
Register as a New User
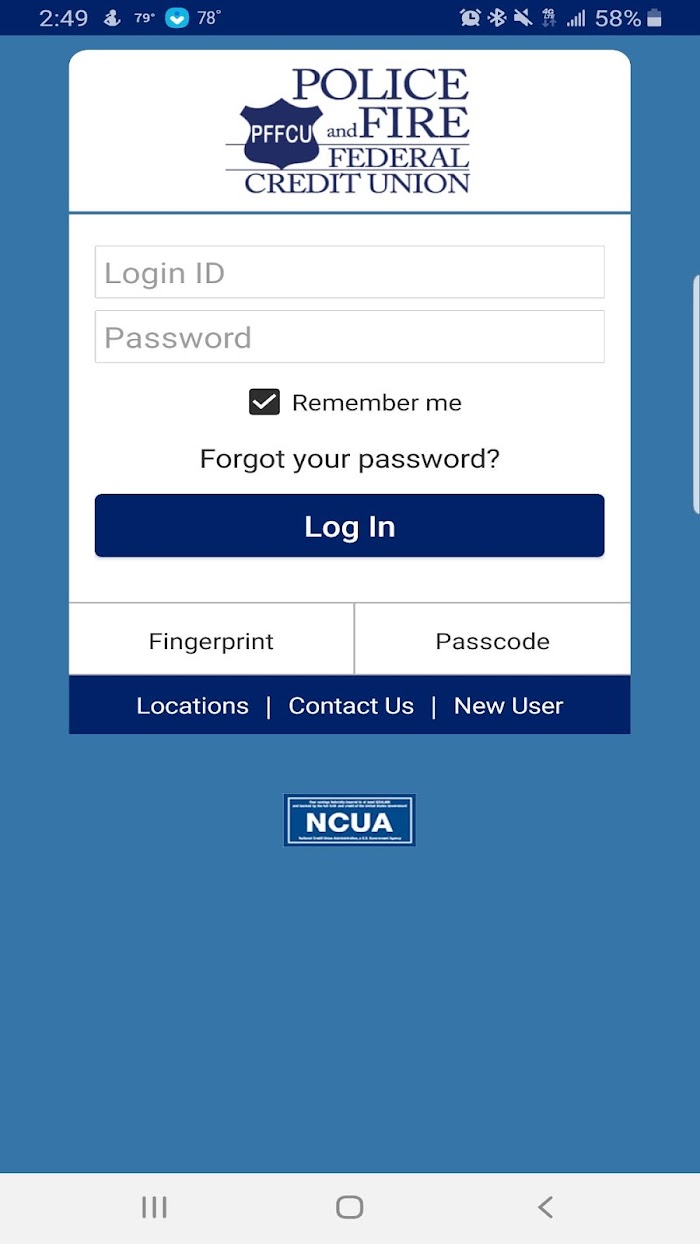[508, 706]
